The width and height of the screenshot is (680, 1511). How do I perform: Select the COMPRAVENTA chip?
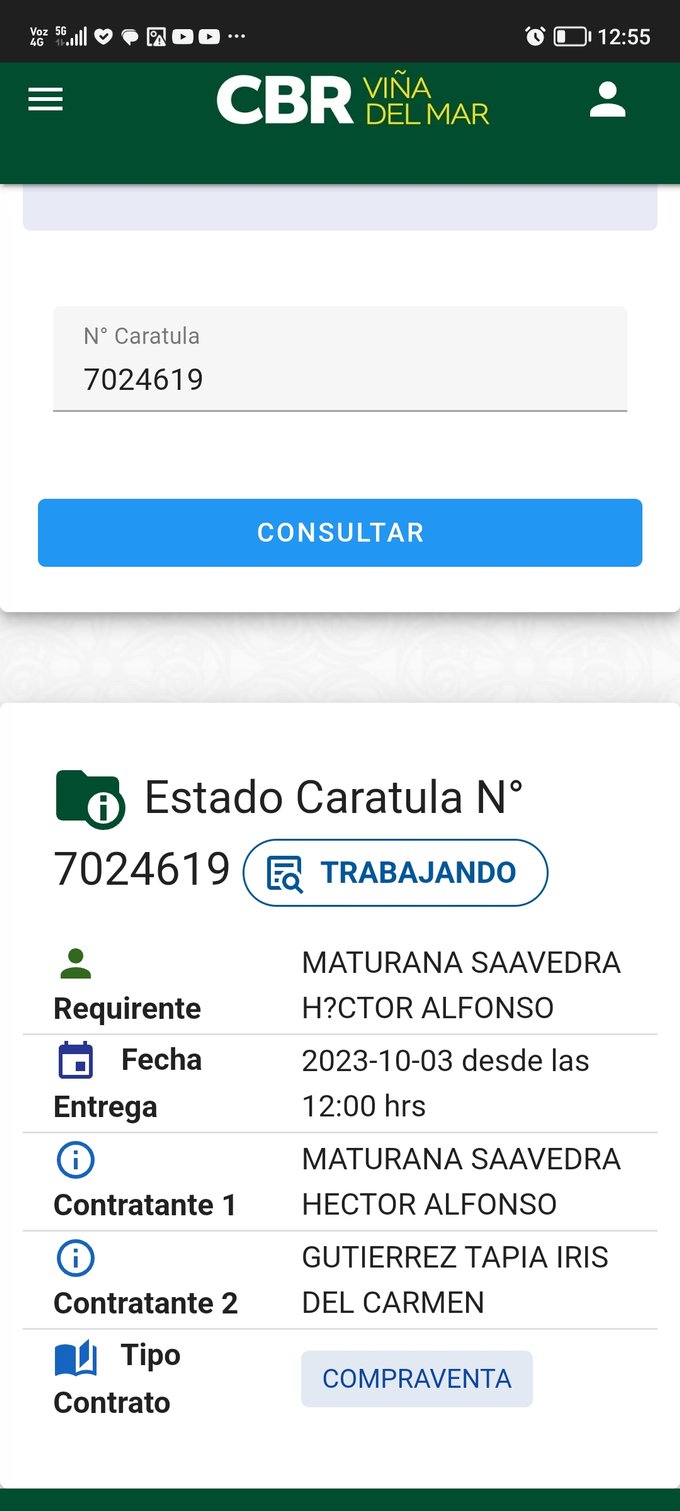[x=417, y=1379]
